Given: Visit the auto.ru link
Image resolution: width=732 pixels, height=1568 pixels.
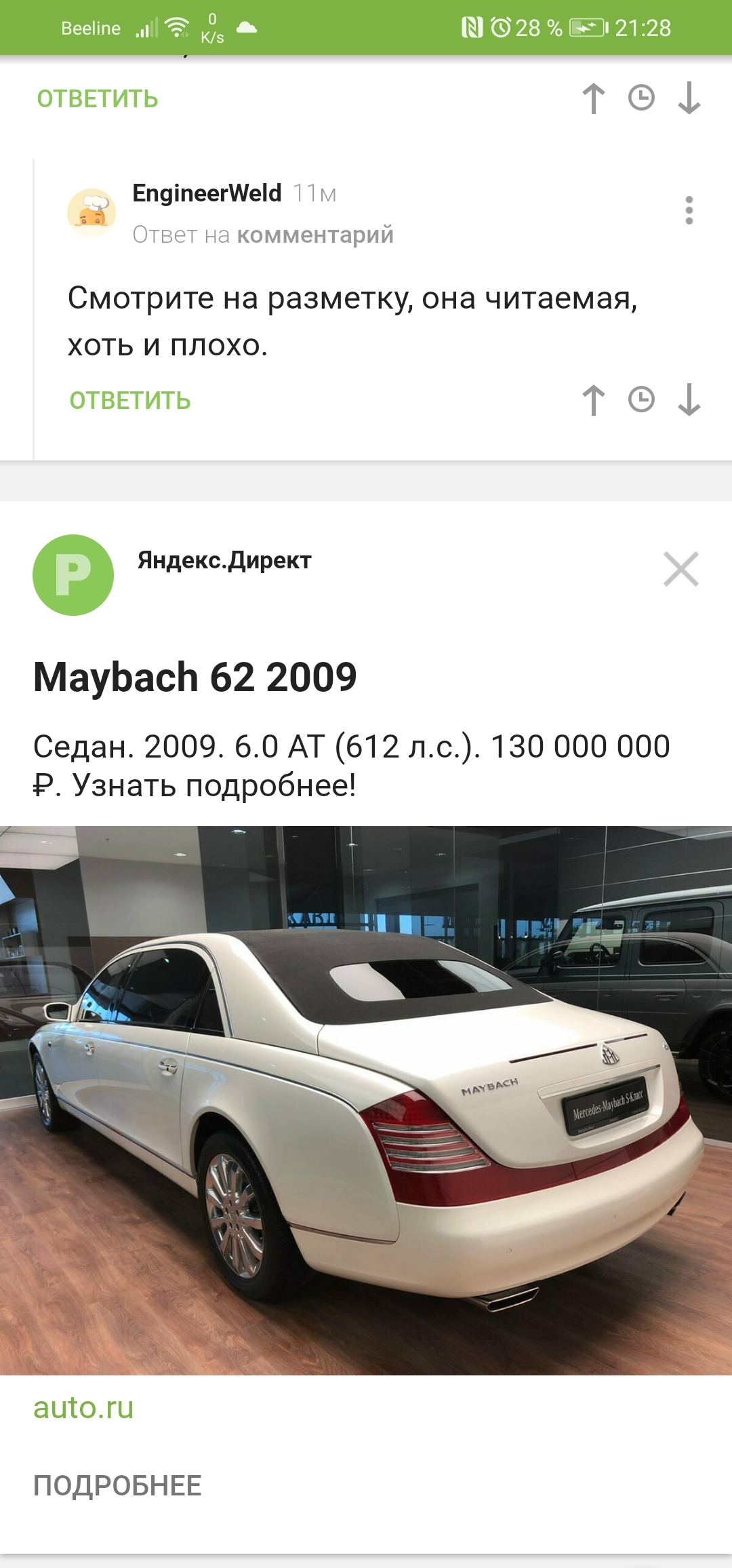Looking at the screenshot, I should tap(83, 1409).
